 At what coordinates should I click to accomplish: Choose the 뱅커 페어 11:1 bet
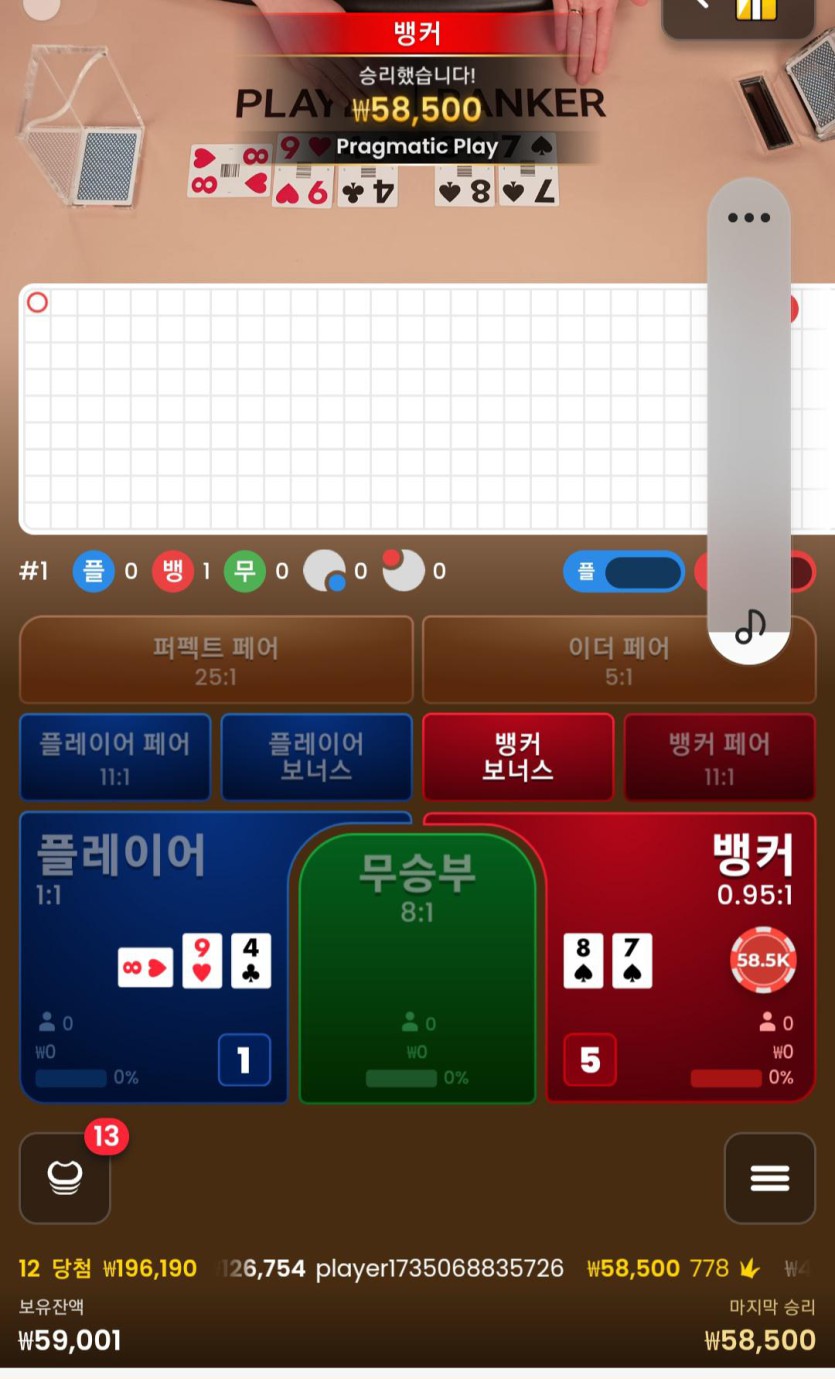719,757
